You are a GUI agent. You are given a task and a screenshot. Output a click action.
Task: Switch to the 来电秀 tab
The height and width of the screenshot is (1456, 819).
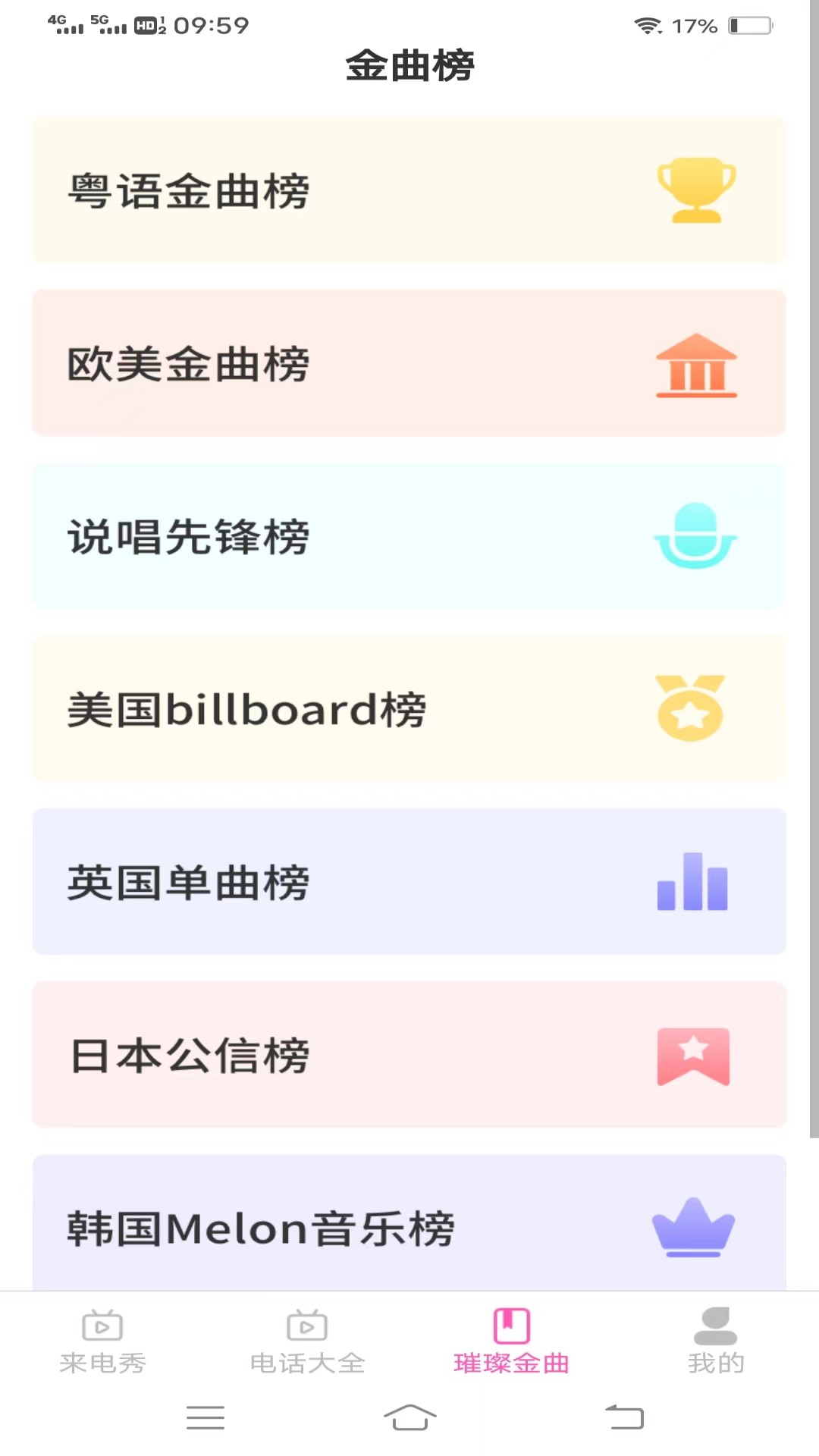pos(102,1341)
